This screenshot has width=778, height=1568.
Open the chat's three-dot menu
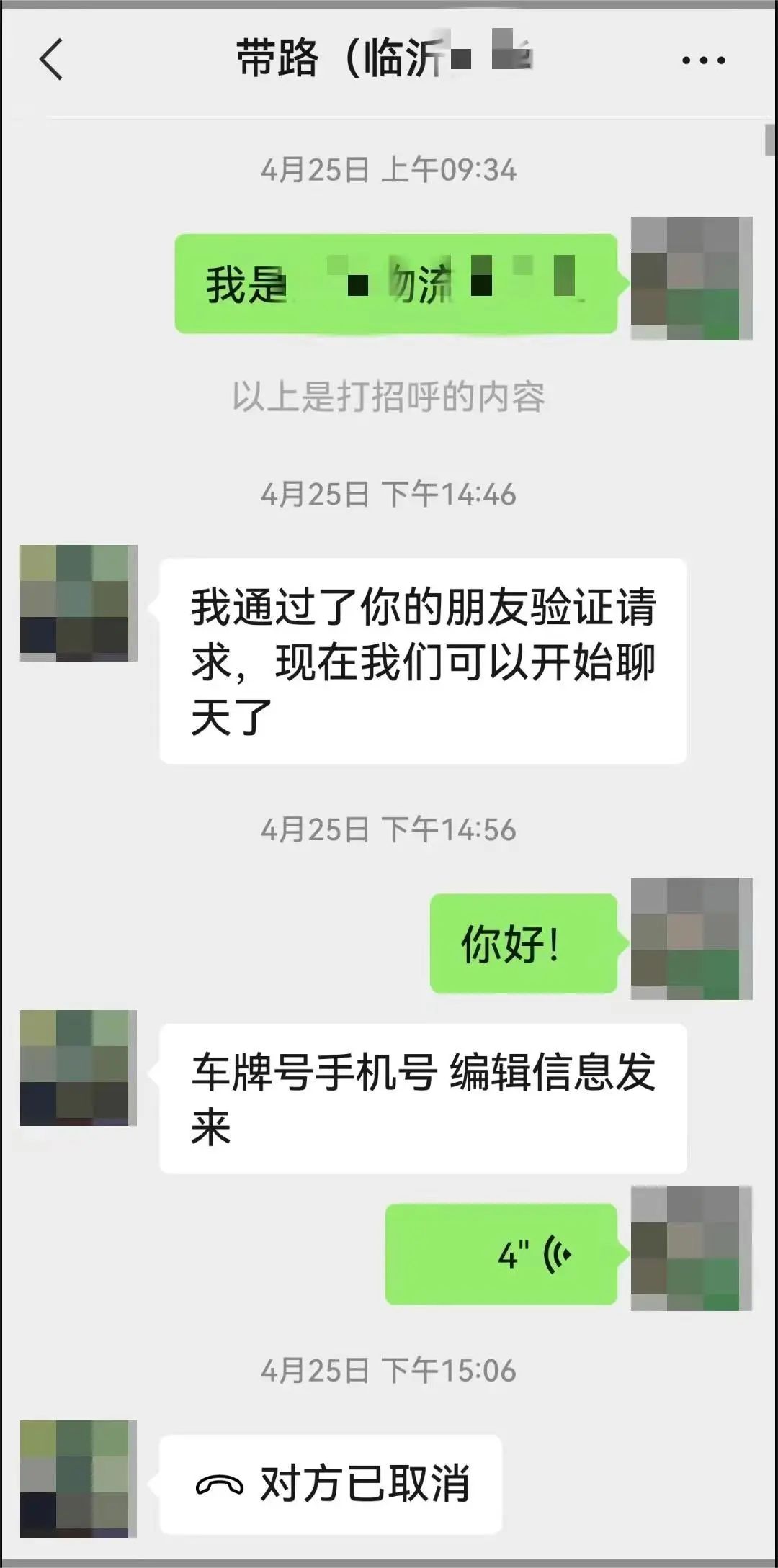(x=703, y=60)
